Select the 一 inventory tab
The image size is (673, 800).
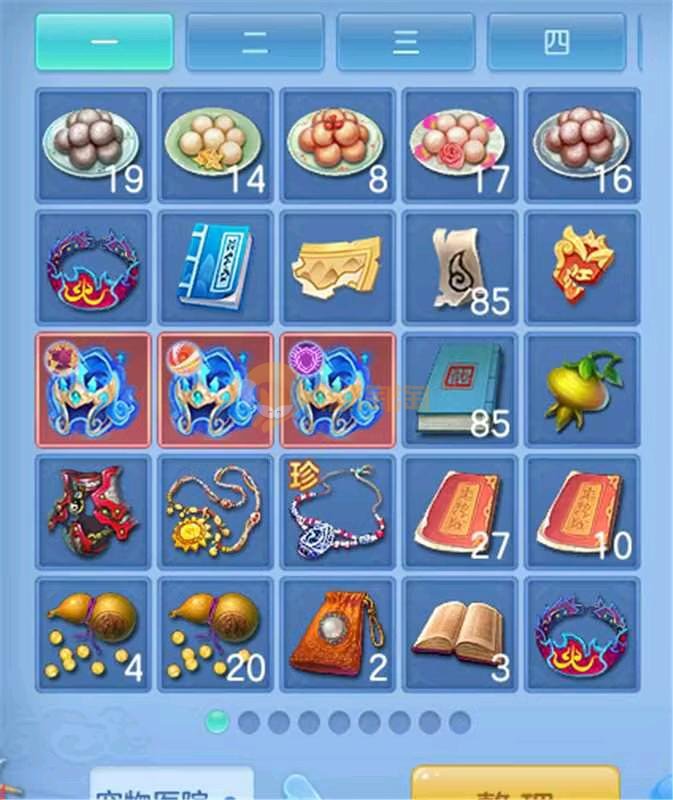pos(104,41)
